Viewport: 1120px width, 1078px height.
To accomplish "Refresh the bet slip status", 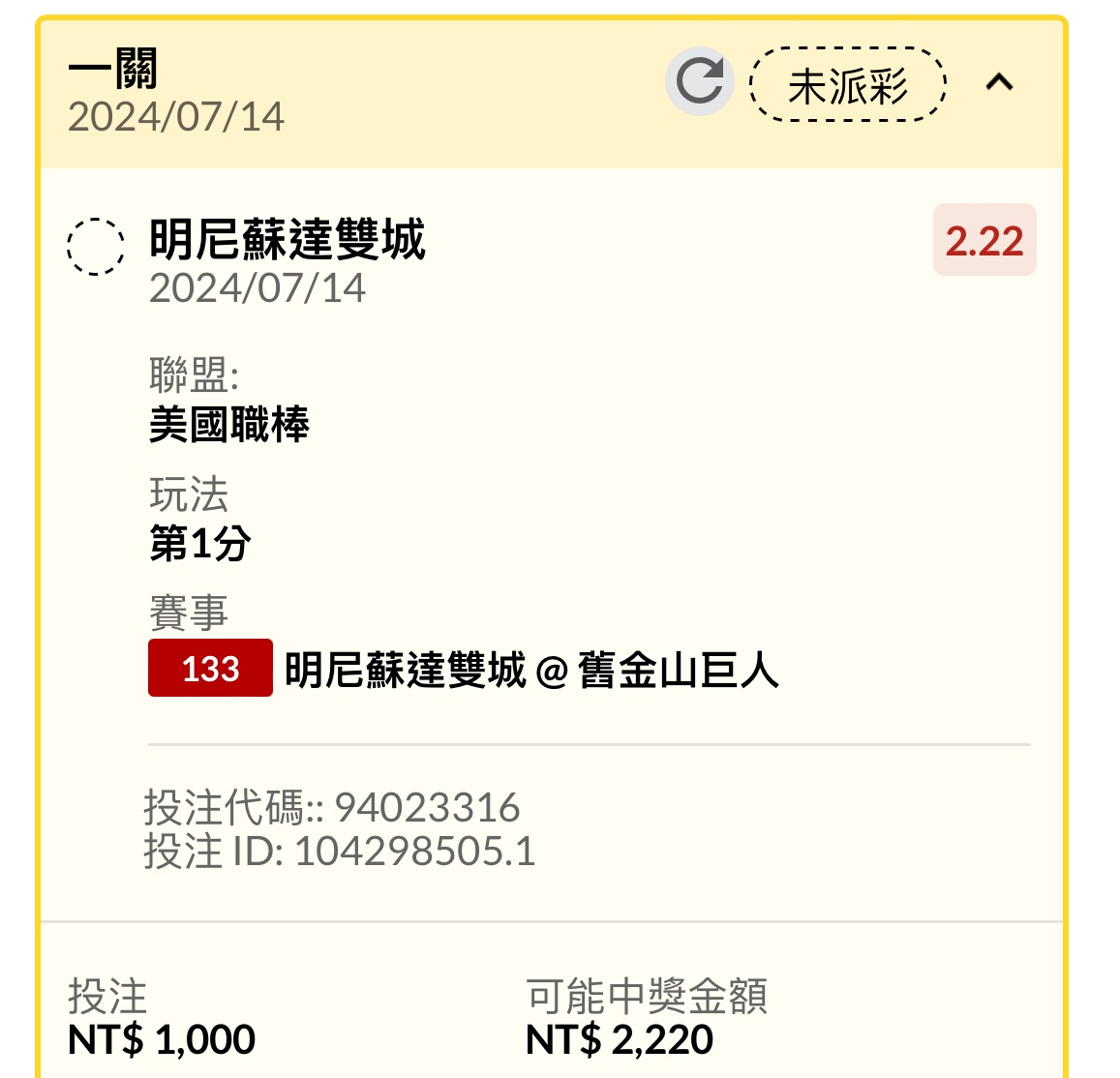I will pos(699,82).
